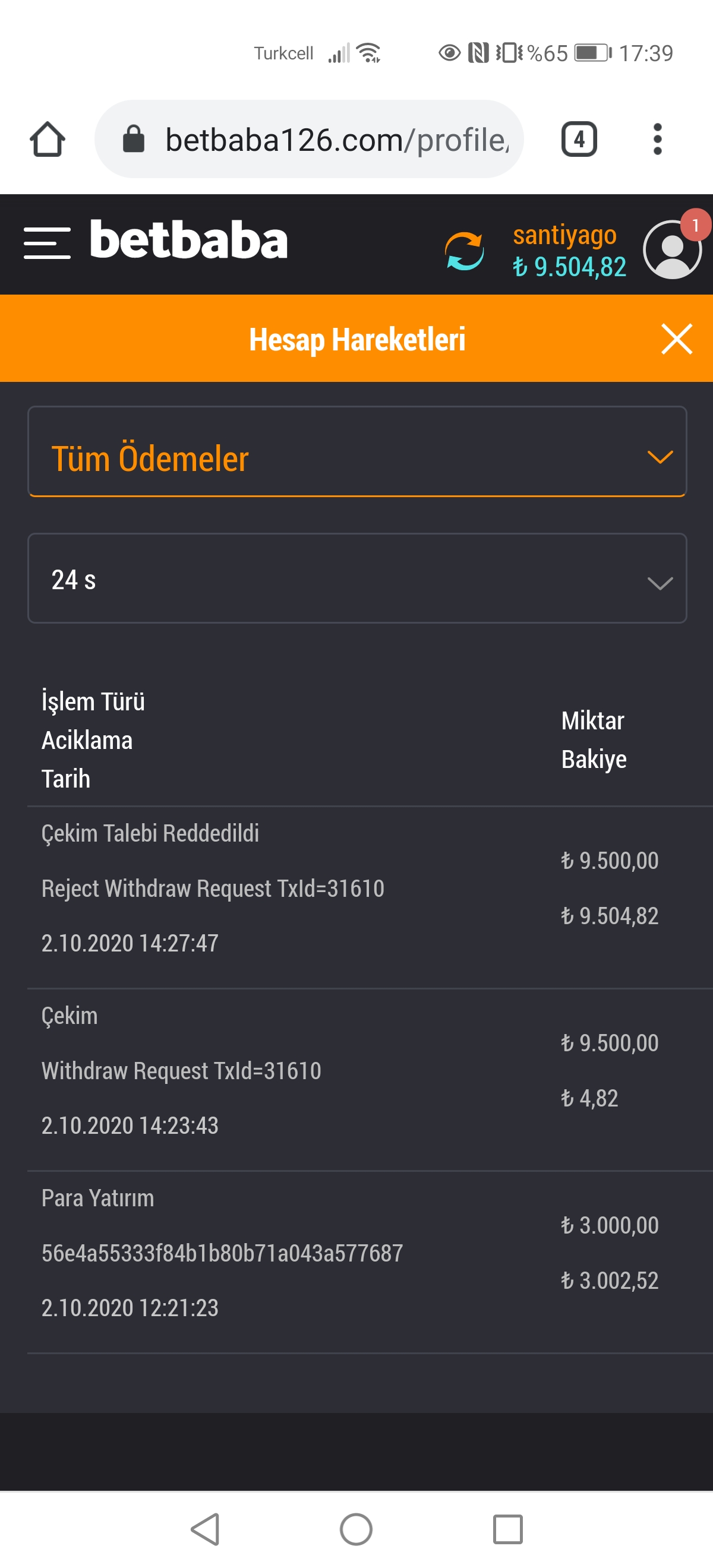
Task: Open the 24 s time range dropdown
Action: pos(357,578)
